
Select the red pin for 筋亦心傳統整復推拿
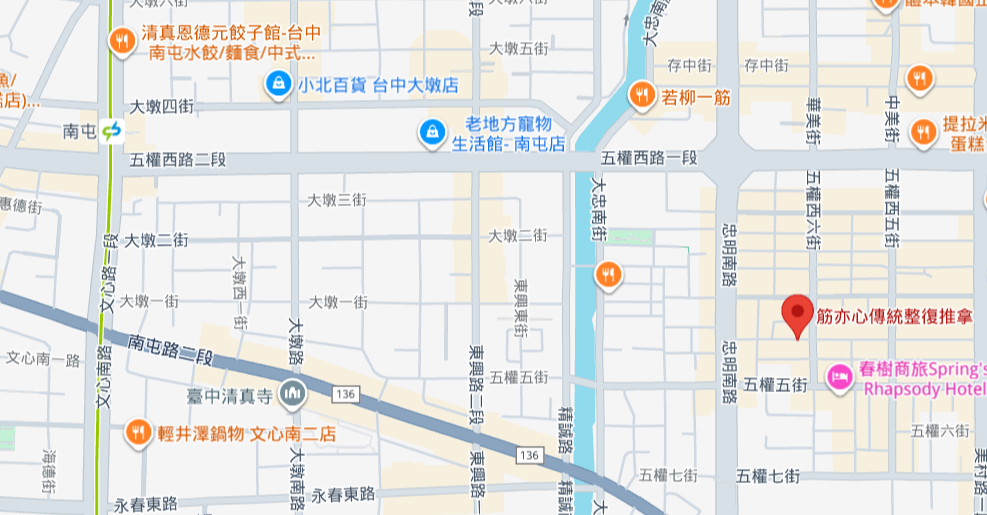(x=797, y=315)
